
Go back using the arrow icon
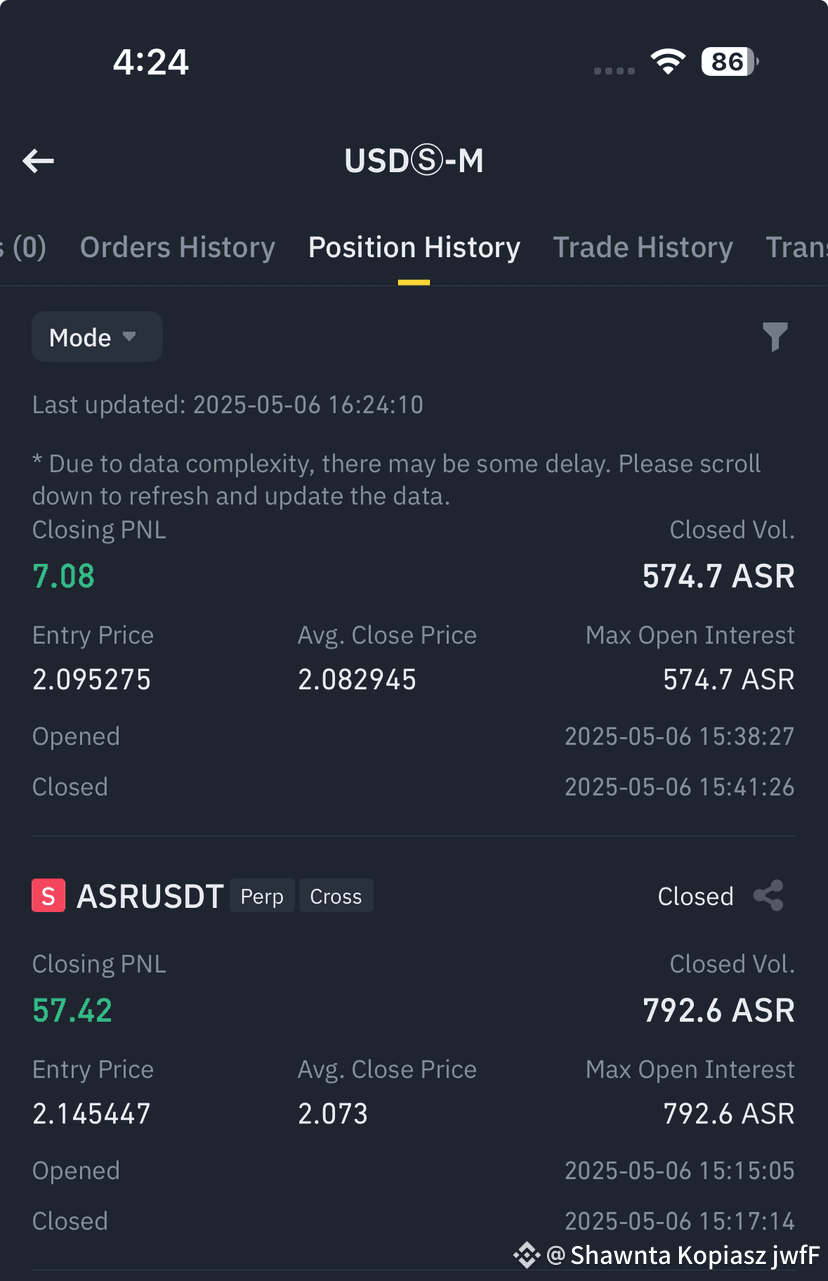(x=37, y=161)
